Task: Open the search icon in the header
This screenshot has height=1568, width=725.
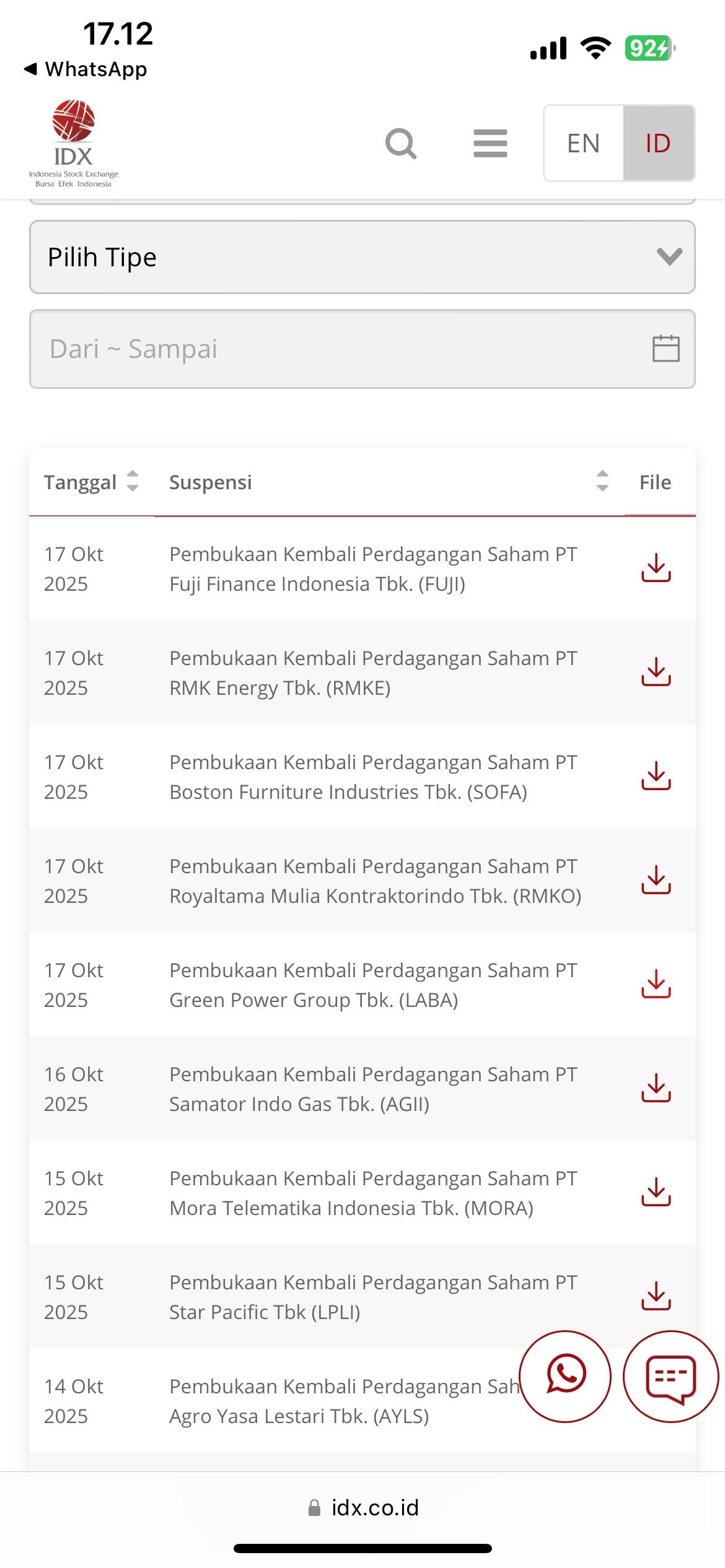Action: pyautogui.click(x=401, y=144)
